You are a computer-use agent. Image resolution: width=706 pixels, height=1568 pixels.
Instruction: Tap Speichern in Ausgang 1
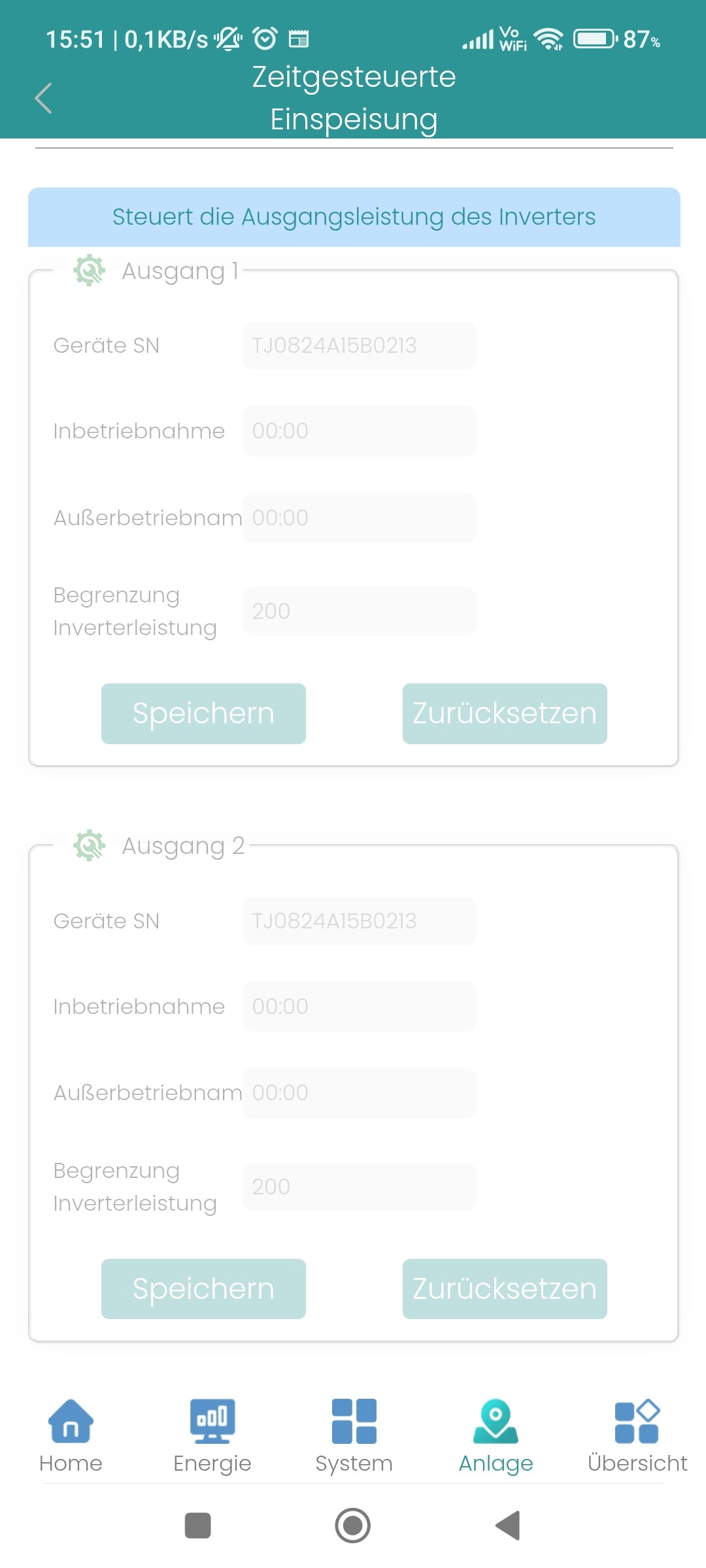pos(203,713)
